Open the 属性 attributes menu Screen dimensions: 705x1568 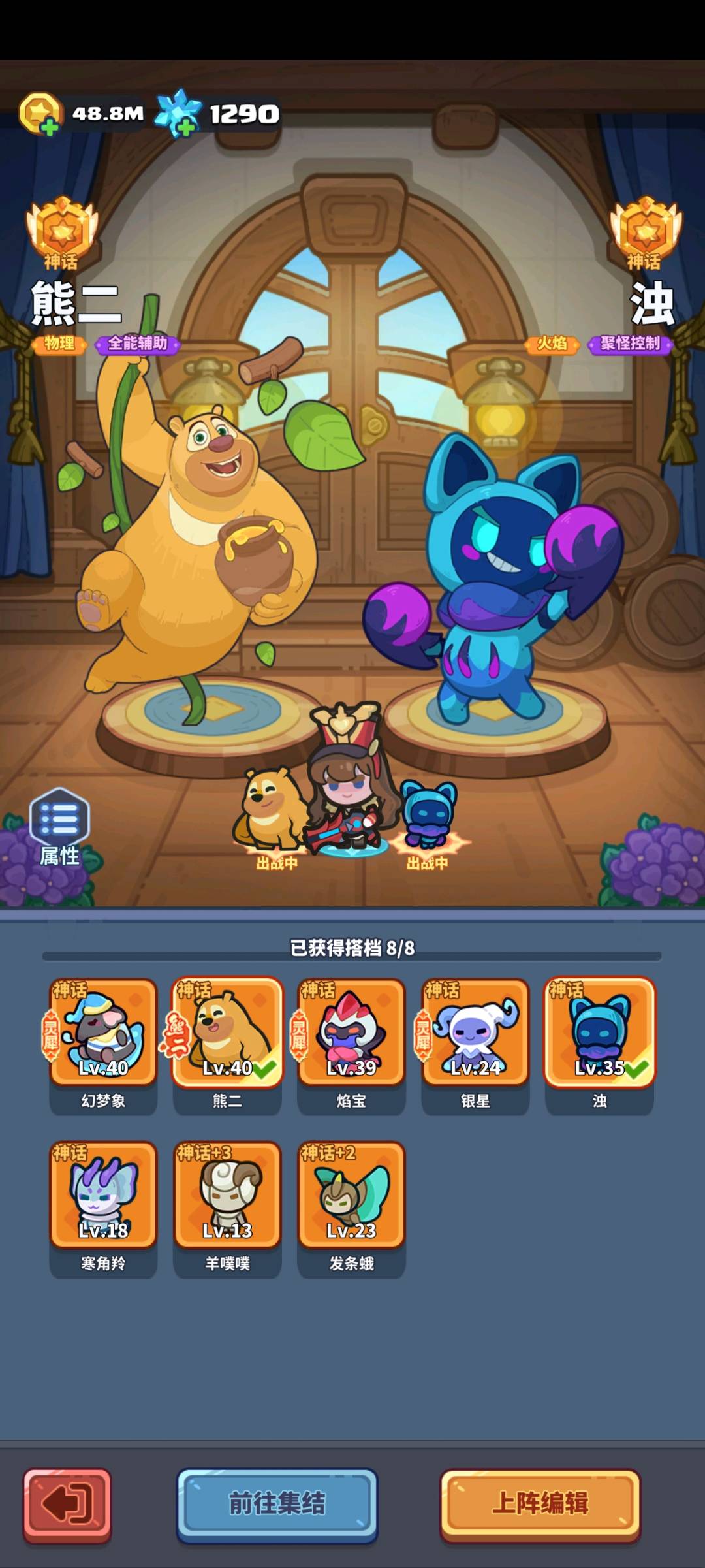click(59, 827)
